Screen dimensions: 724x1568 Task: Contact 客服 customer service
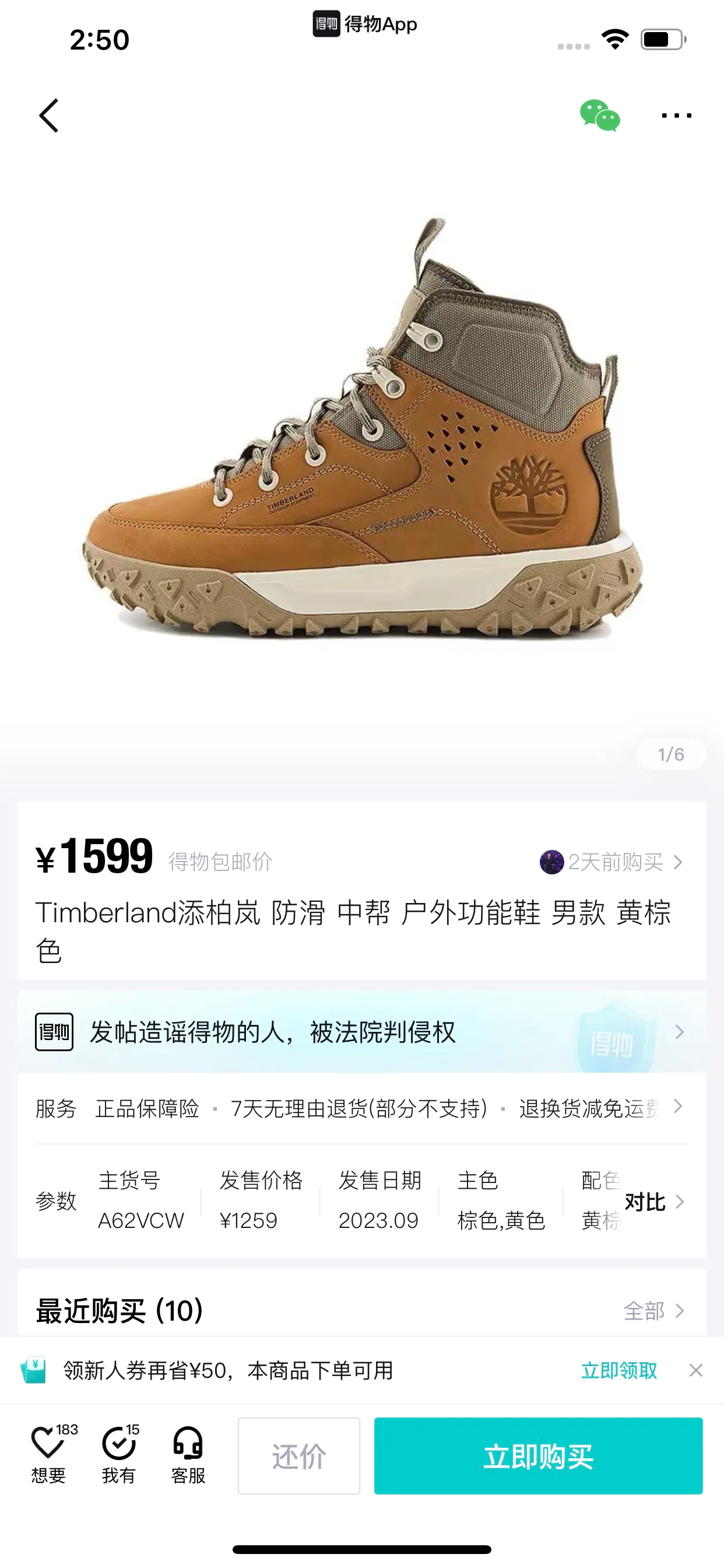pos(188,1455)
